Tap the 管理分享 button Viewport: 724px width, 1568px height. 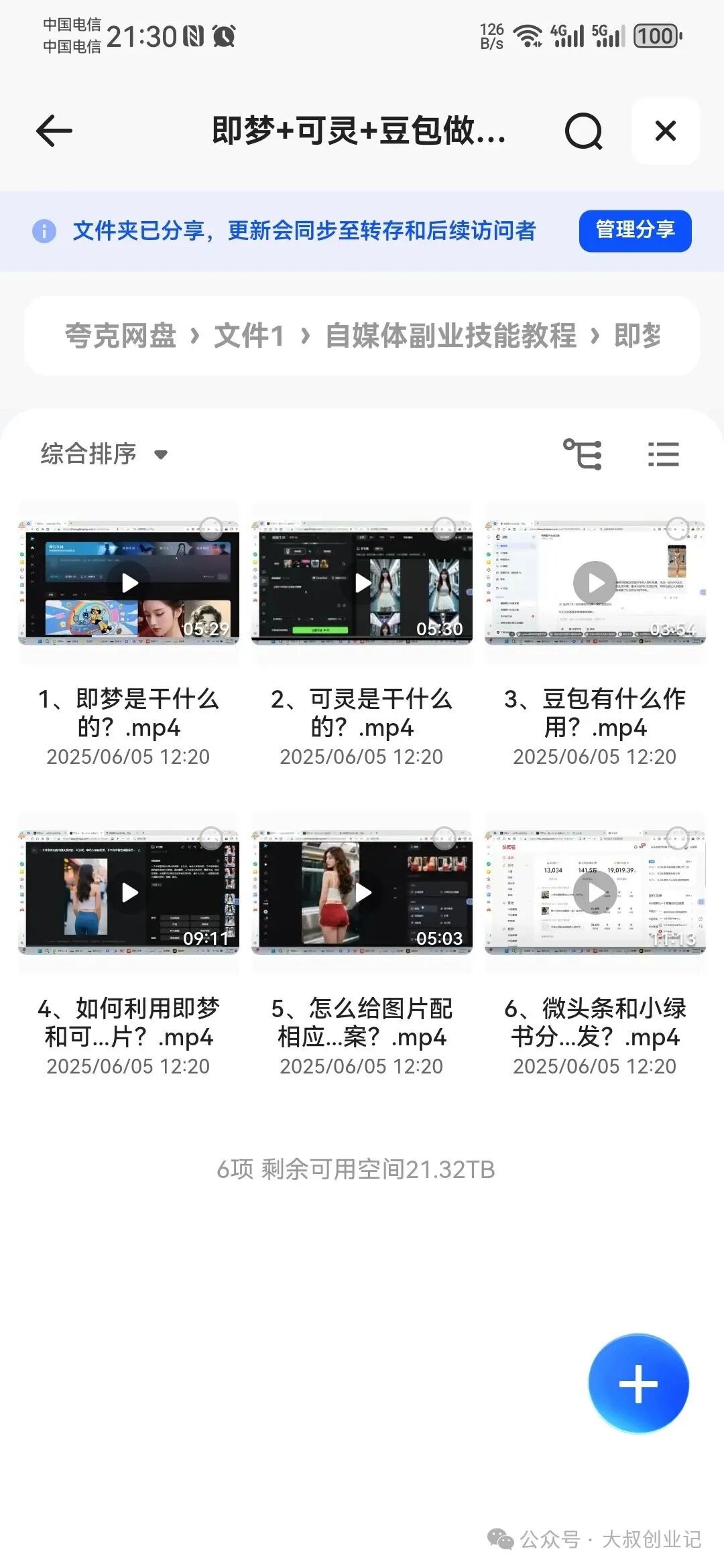tap(634, 231)
